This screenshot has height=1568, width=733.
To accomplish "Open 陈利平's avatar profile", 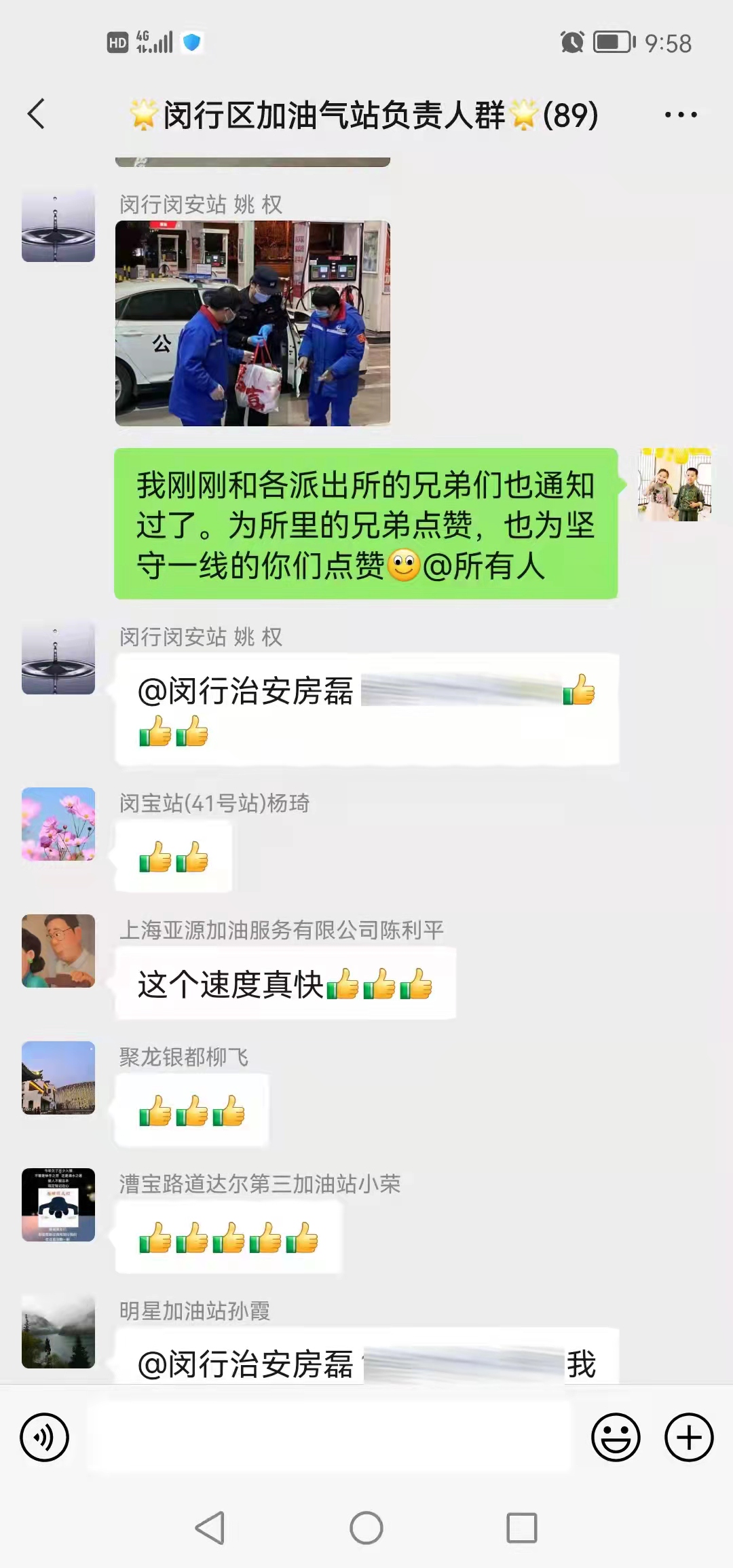I will coord(58,951).
